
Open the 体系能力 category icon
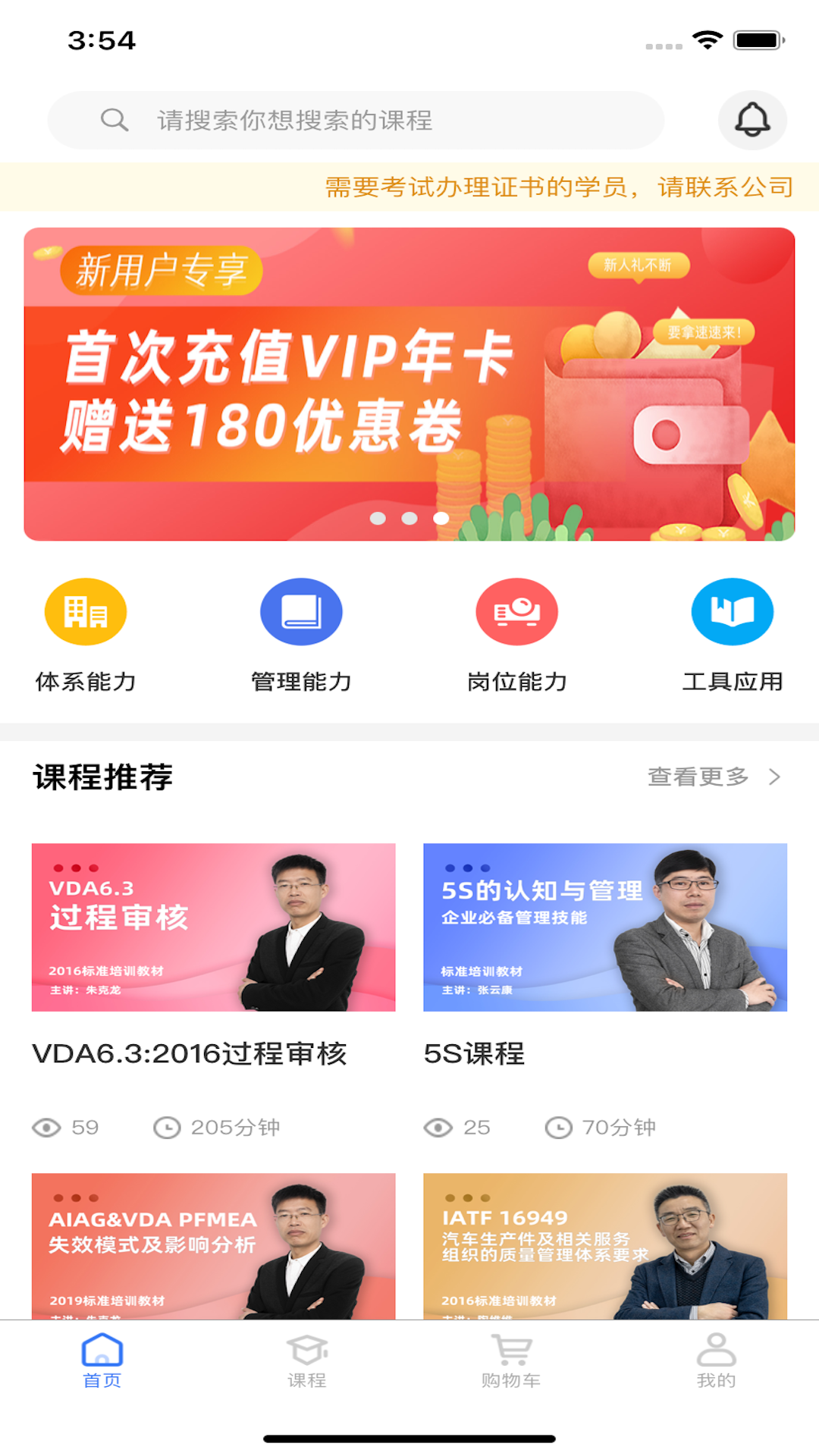click(x=85, y=610)
